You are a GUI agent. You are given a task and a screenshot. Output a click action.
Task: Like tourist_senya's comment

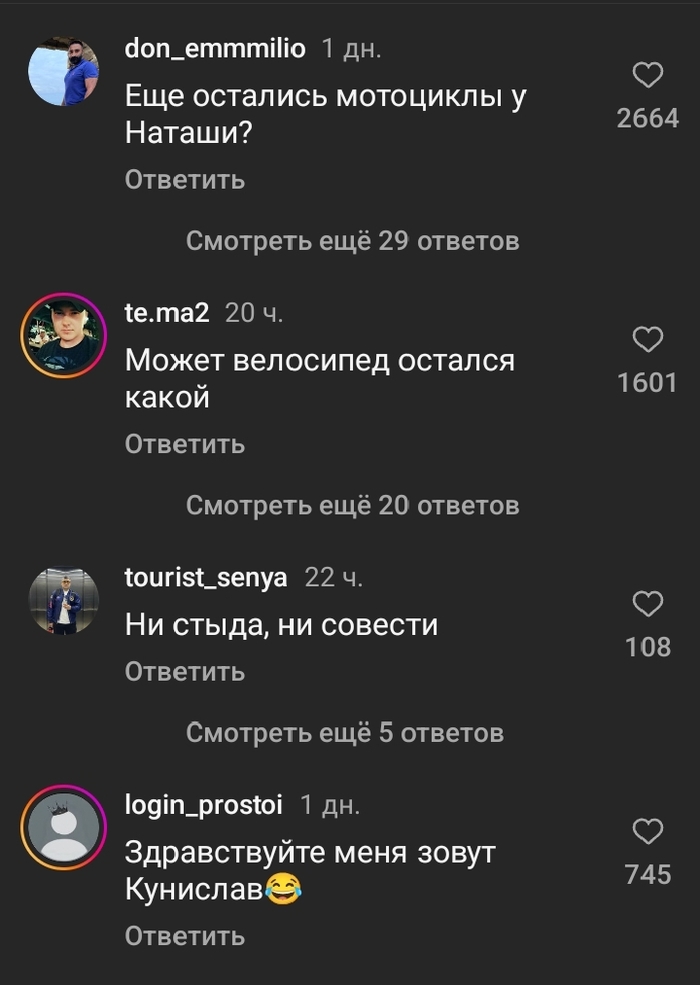(x=648, y=604)
